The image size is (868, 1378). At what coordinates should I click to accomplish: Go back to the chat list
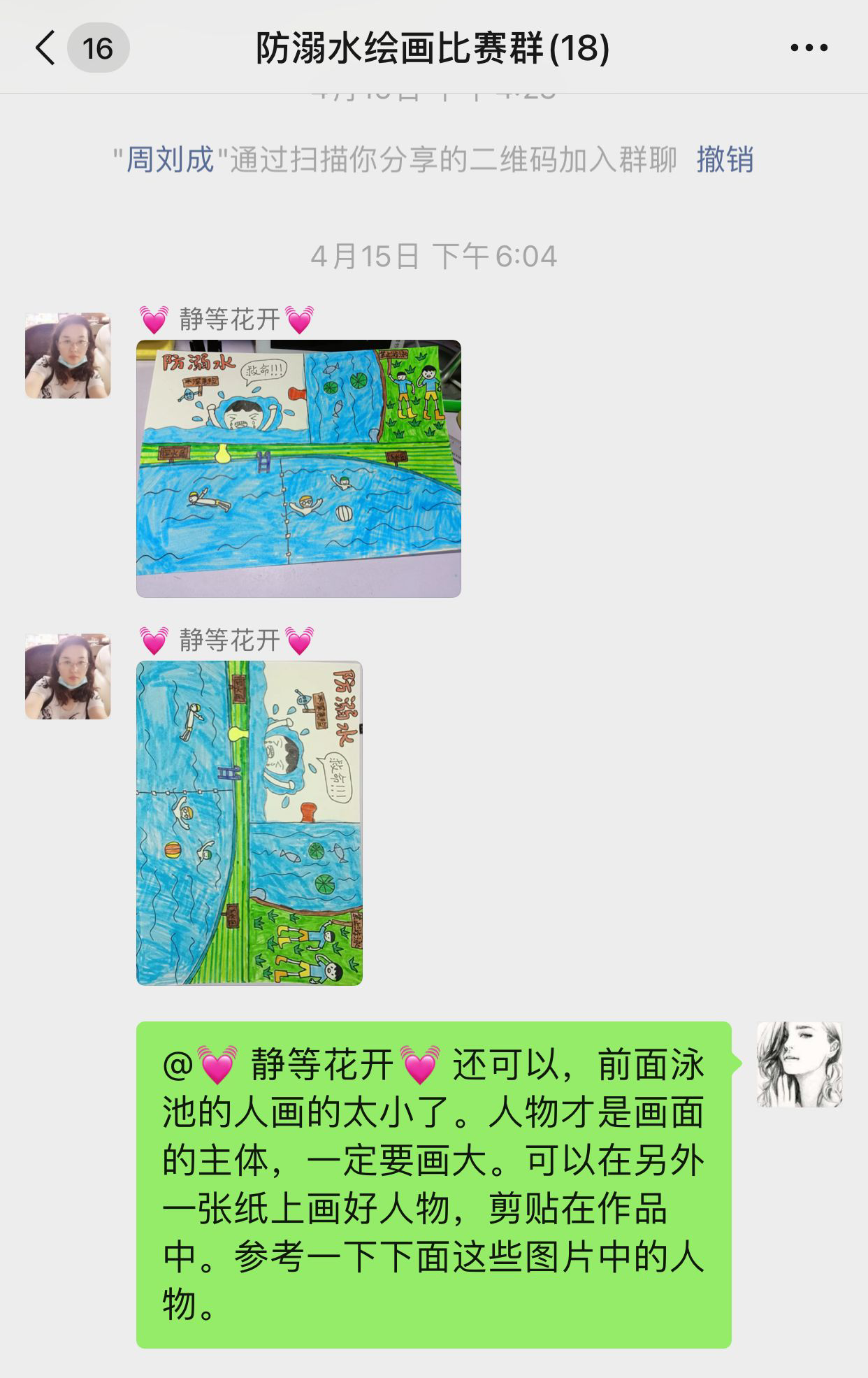(x=46, y=48)
